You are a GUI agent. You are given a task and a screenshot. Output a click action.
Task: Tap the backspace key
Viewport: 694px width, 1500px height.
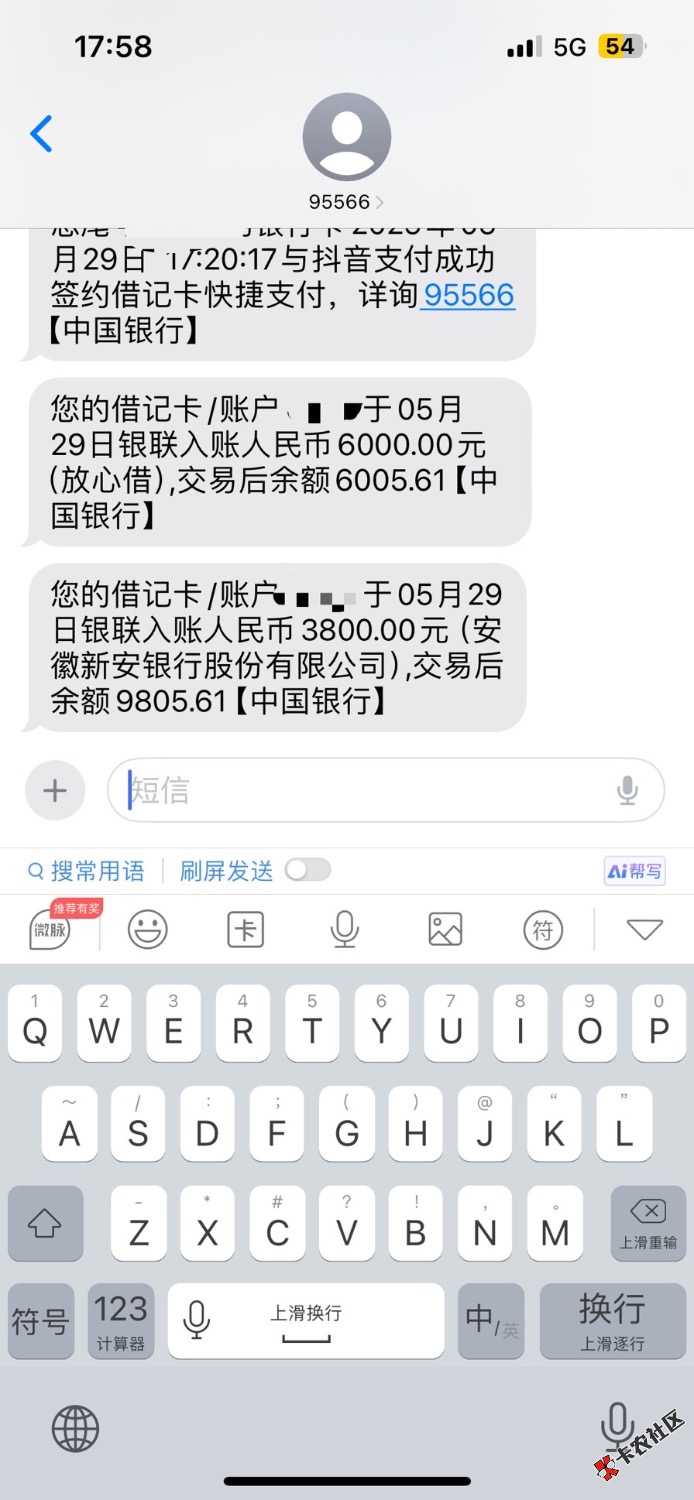pyautogui.click(x=647, y=1223)
